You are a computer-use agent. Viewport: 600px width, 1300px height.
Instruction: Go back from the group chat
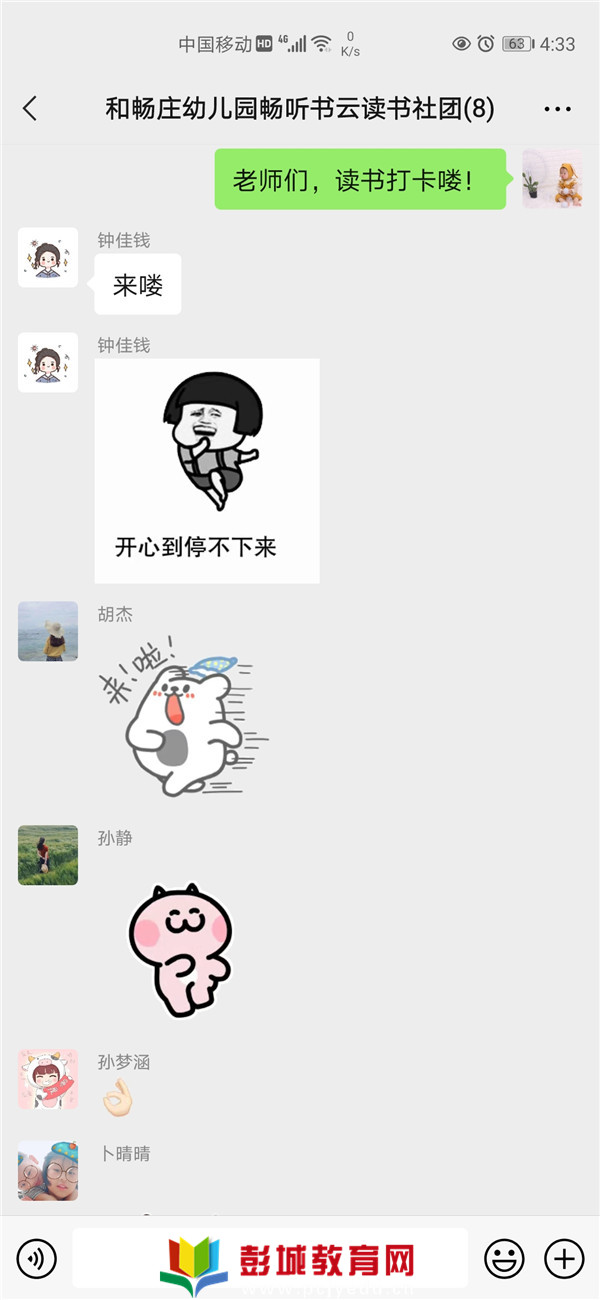(30, 109)
